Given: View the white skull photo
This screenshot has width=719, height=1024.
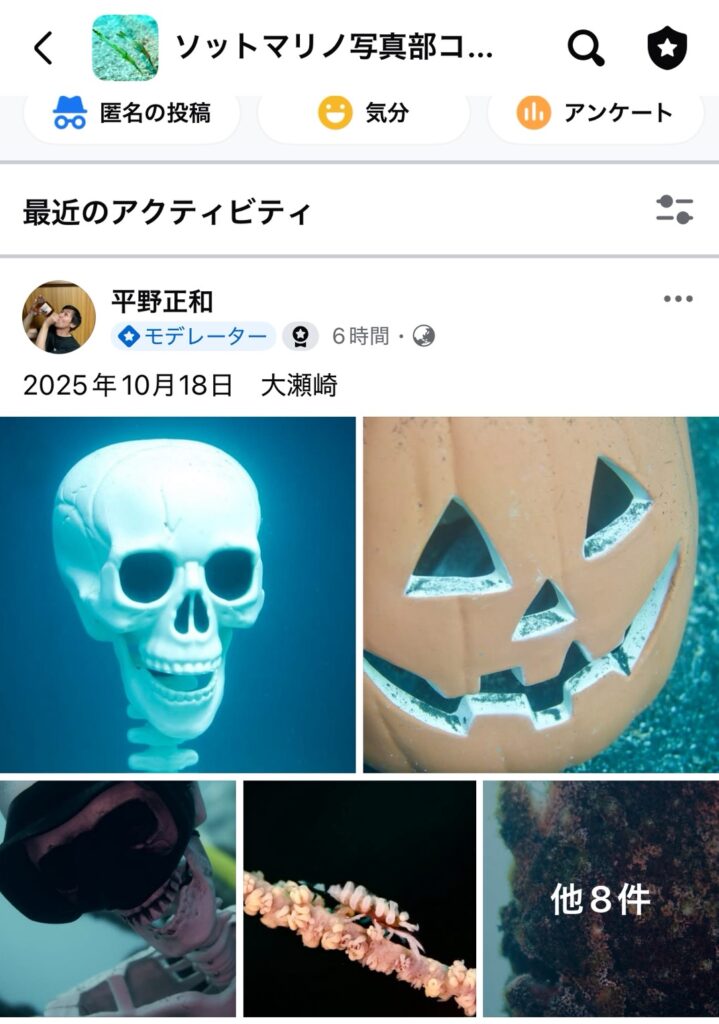Looking at the screenshot, I should coord(177,594).
